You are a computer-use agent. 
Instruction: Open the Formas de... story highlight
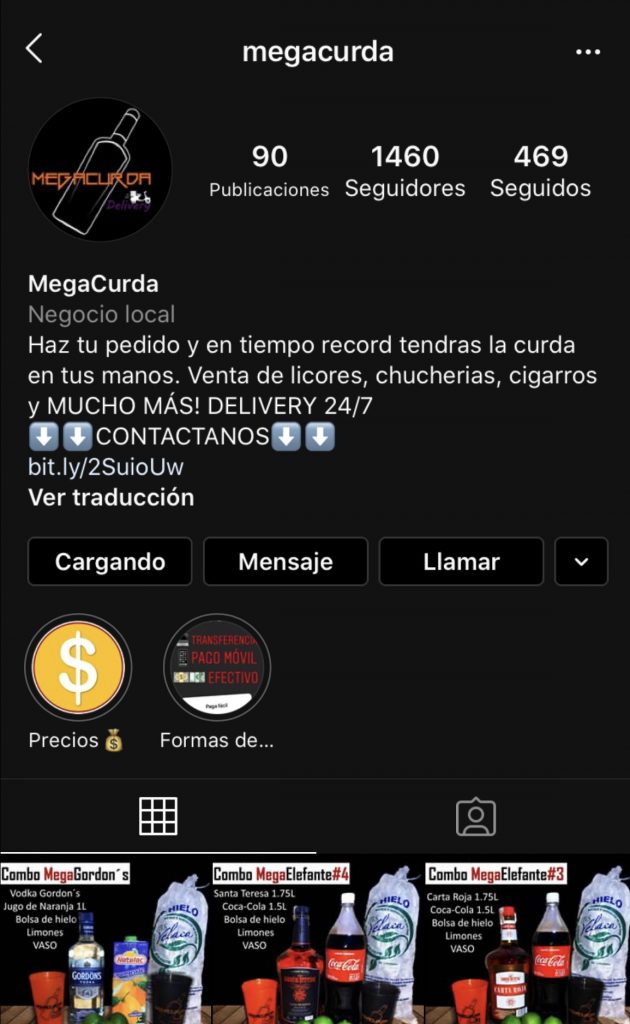click(217, 667)
